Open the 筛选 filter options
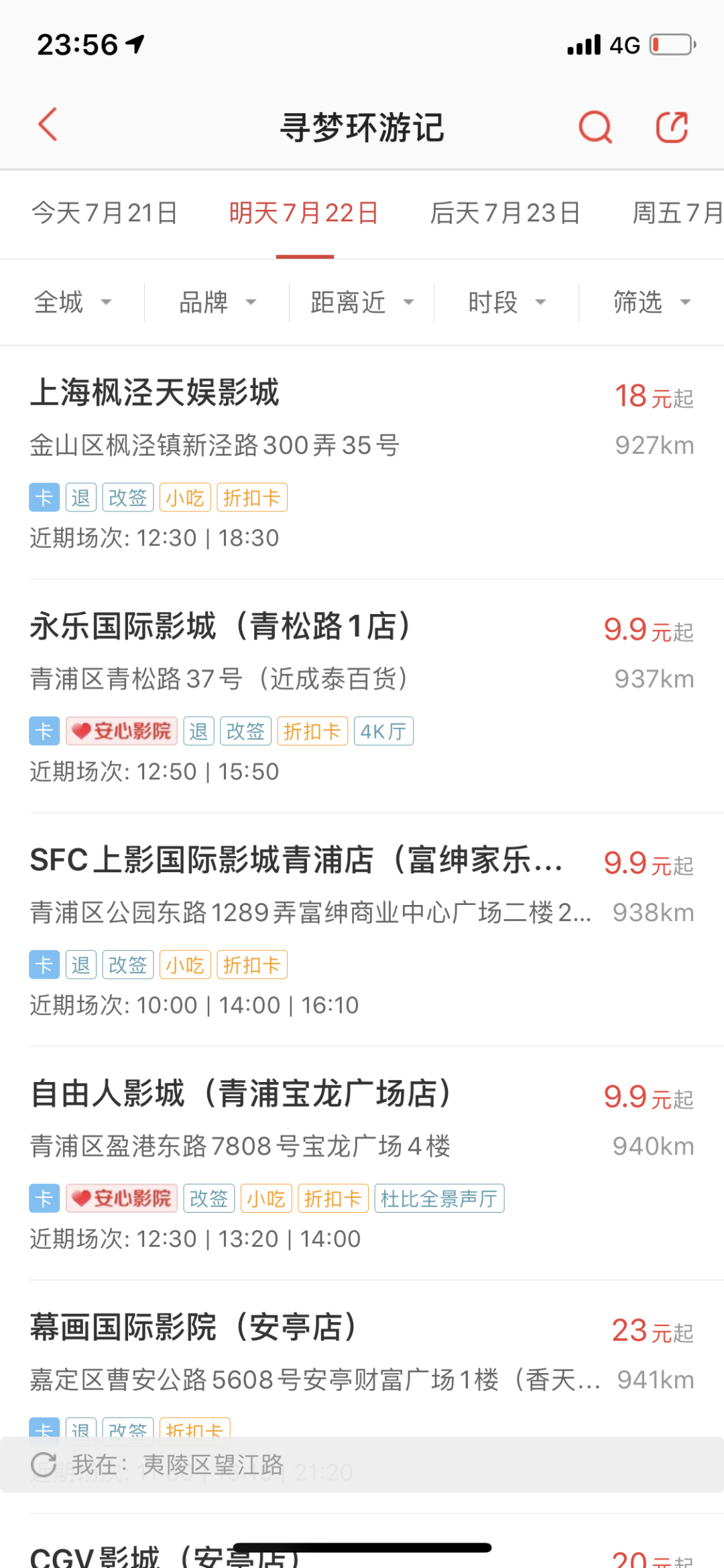The image size is (724, 1568). pyautogui.click(x=652, y=302)
